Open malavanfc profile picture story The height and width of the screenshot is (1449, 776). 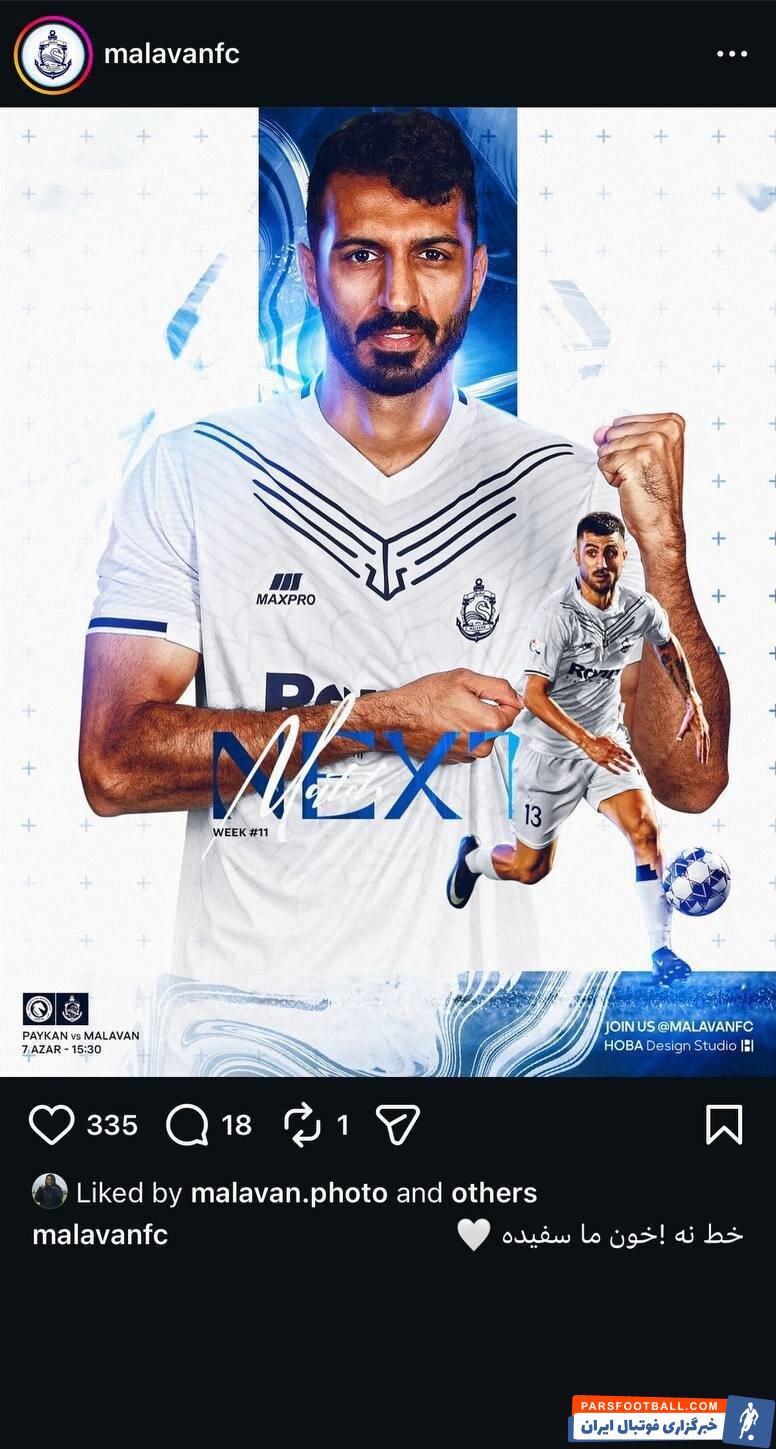(x=52, y=54)
